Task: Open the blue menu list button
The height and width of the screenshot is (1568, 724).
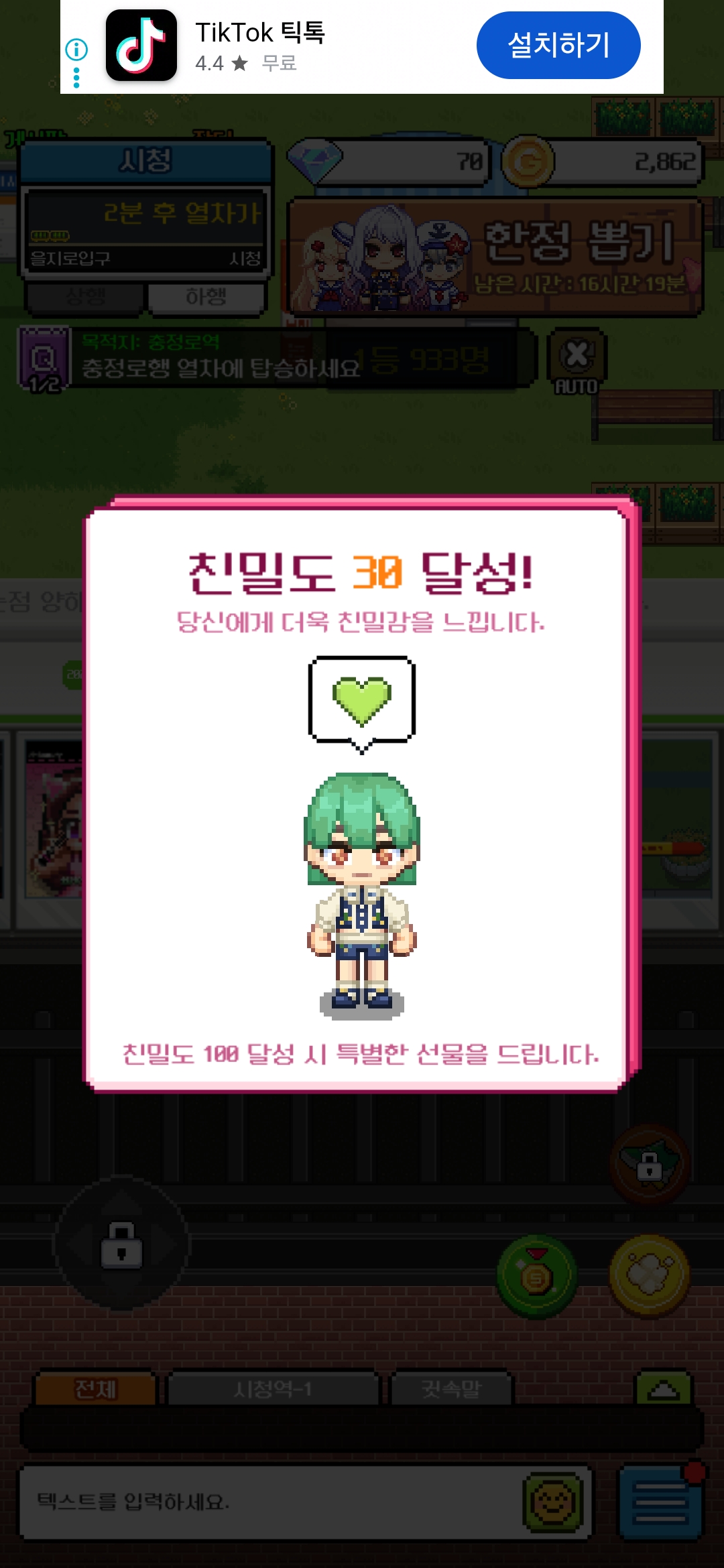Action: click(x=660, y=1502)
